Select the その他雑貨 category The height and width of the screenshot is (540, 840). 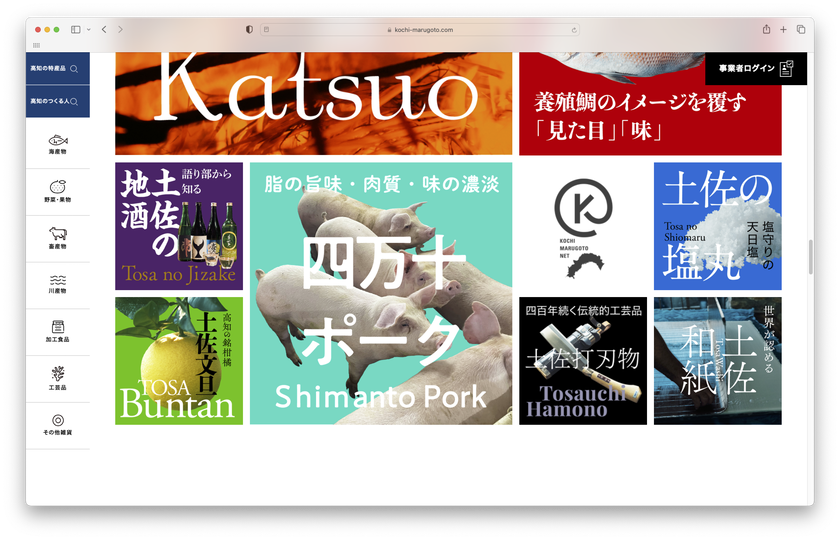pos(57,426)
